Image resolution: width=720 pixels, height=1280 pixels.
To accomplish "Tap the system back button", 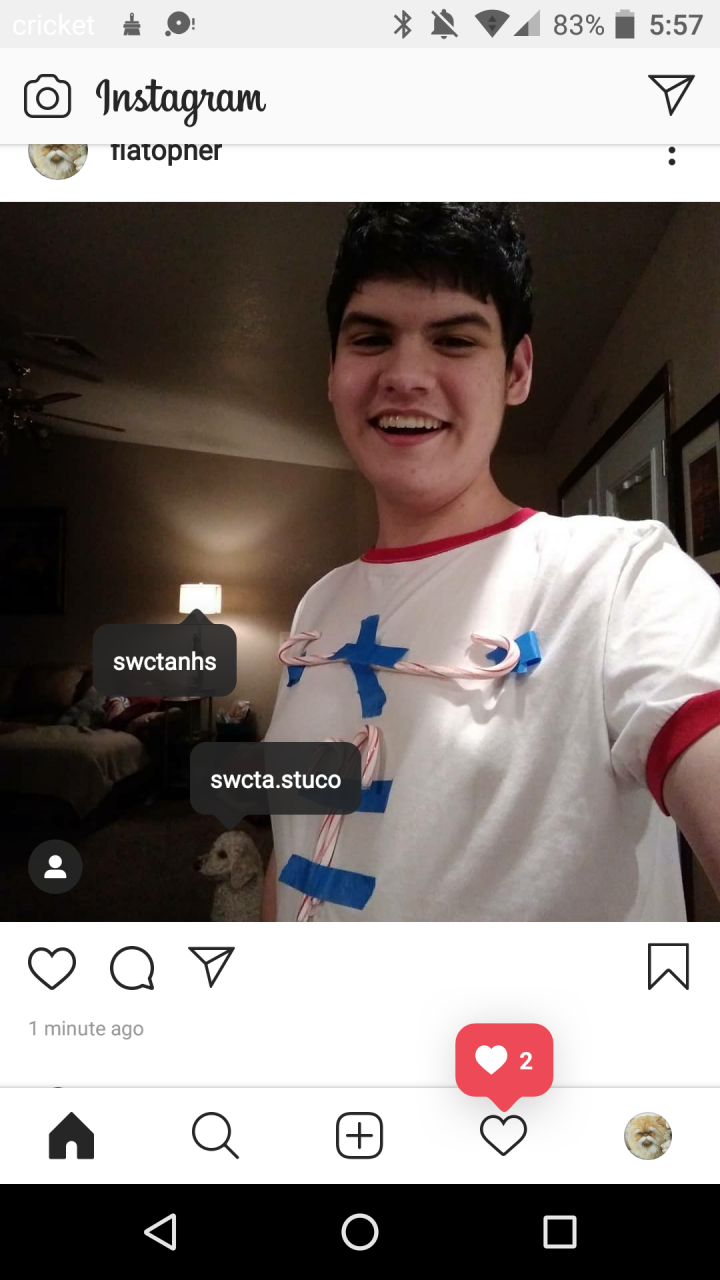I will click(160, 1231).
